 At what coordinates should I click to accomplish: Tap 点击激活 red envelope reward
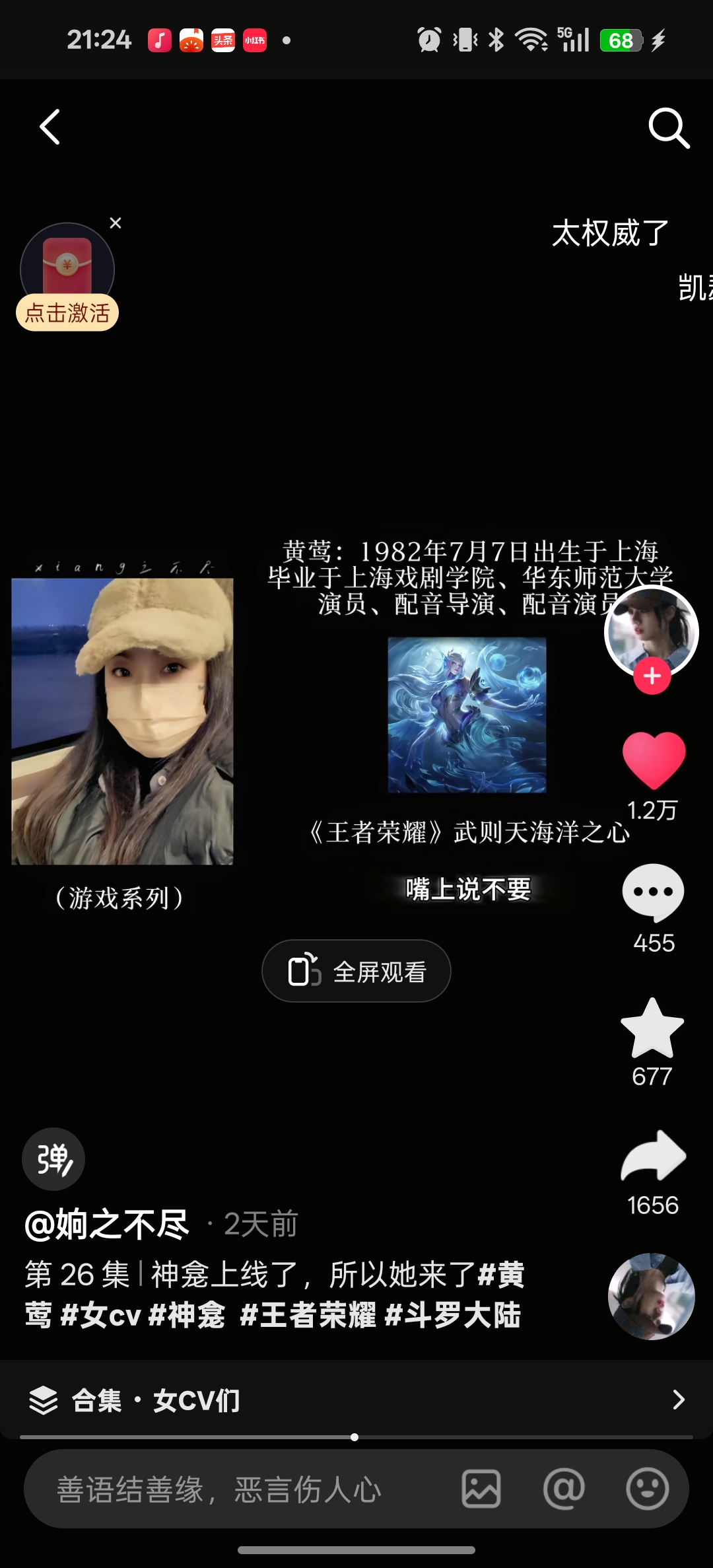(x=67, y=312)
